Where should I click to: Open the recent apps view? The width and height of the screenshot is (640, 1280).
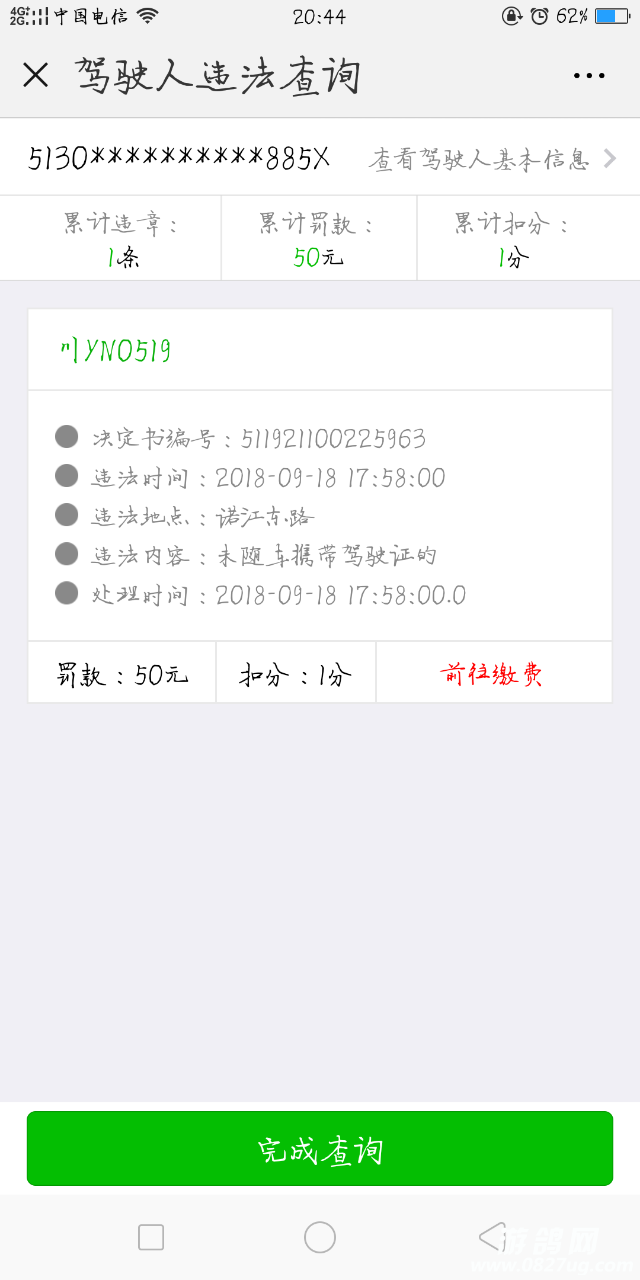151,1237
